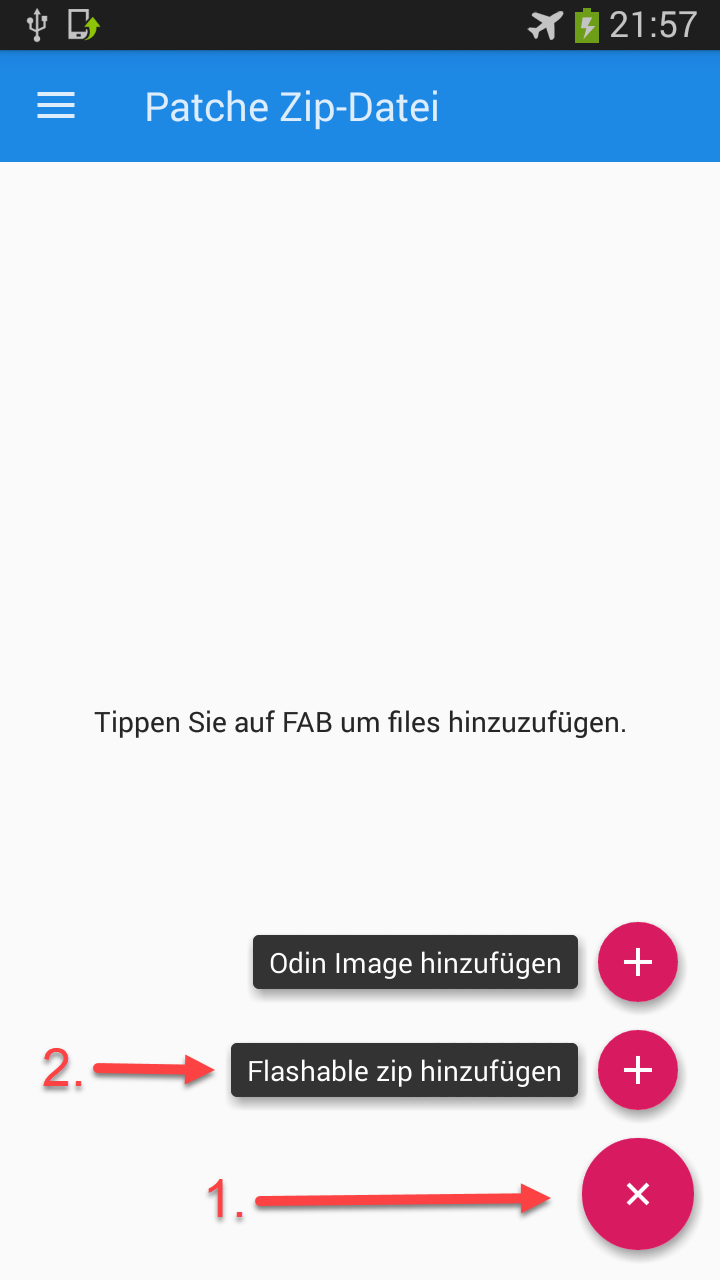This screenshot has height=1280, width=720.
Task: Tap the plus button for Flashable zip
Action: [x=638, y=1070]
